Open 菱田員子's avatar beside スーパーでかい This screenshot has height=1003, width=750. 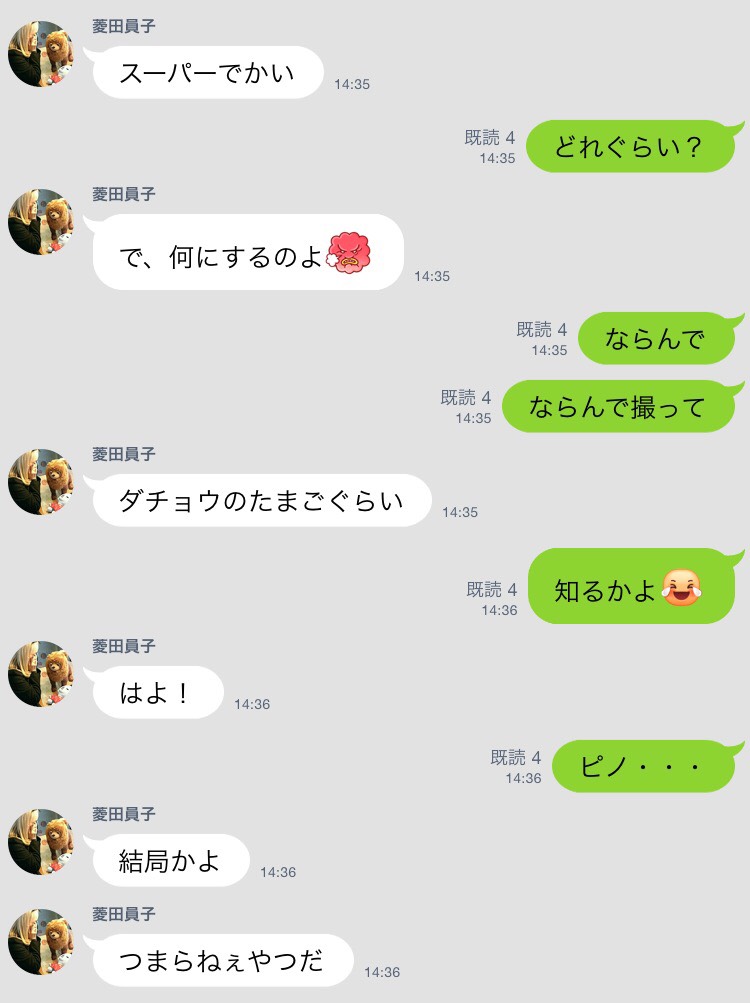[41, 54]
